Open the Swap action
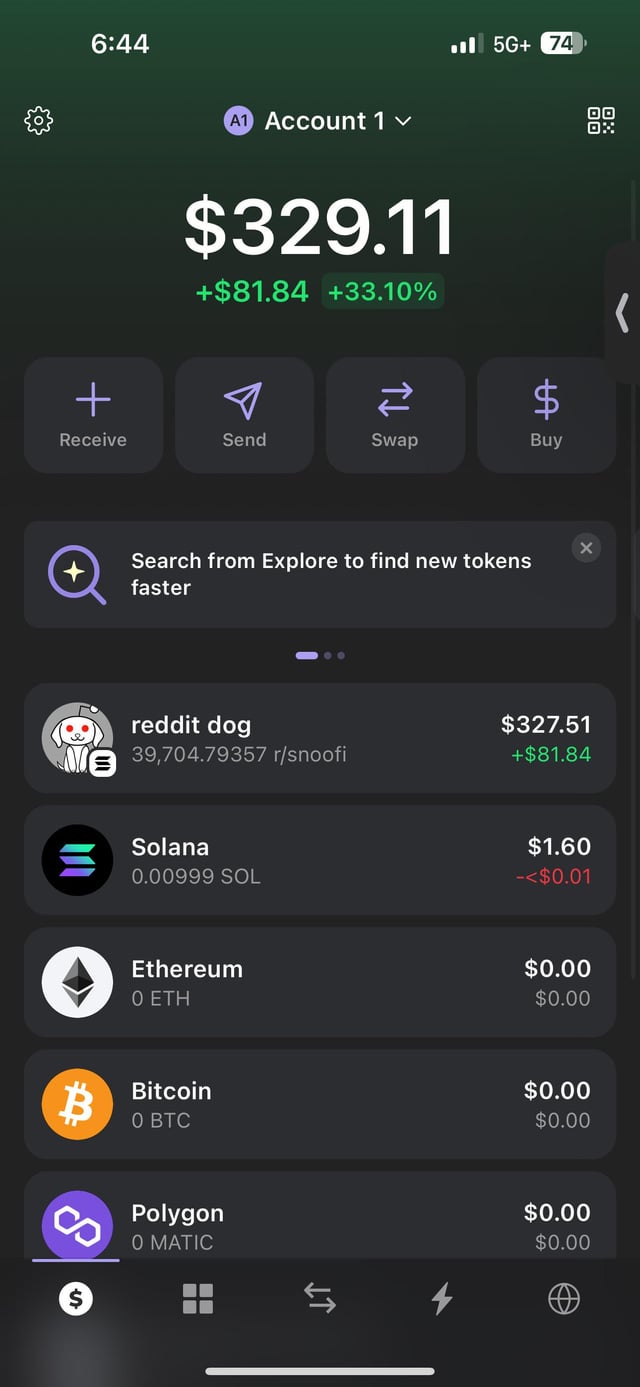The image size is (640, 1387). click(395, 415)
